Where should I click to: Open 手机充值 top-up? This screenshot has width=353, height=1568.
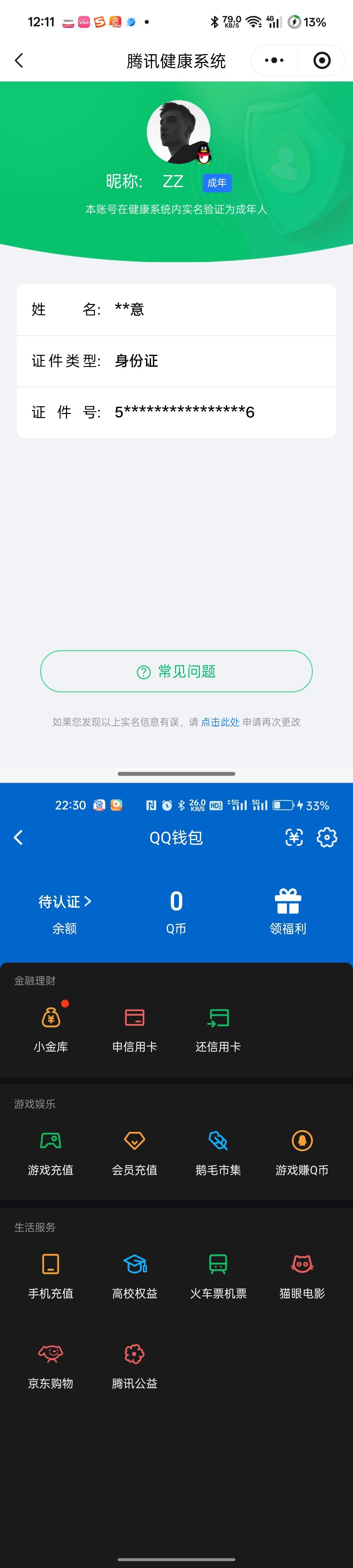point(51,1276)
